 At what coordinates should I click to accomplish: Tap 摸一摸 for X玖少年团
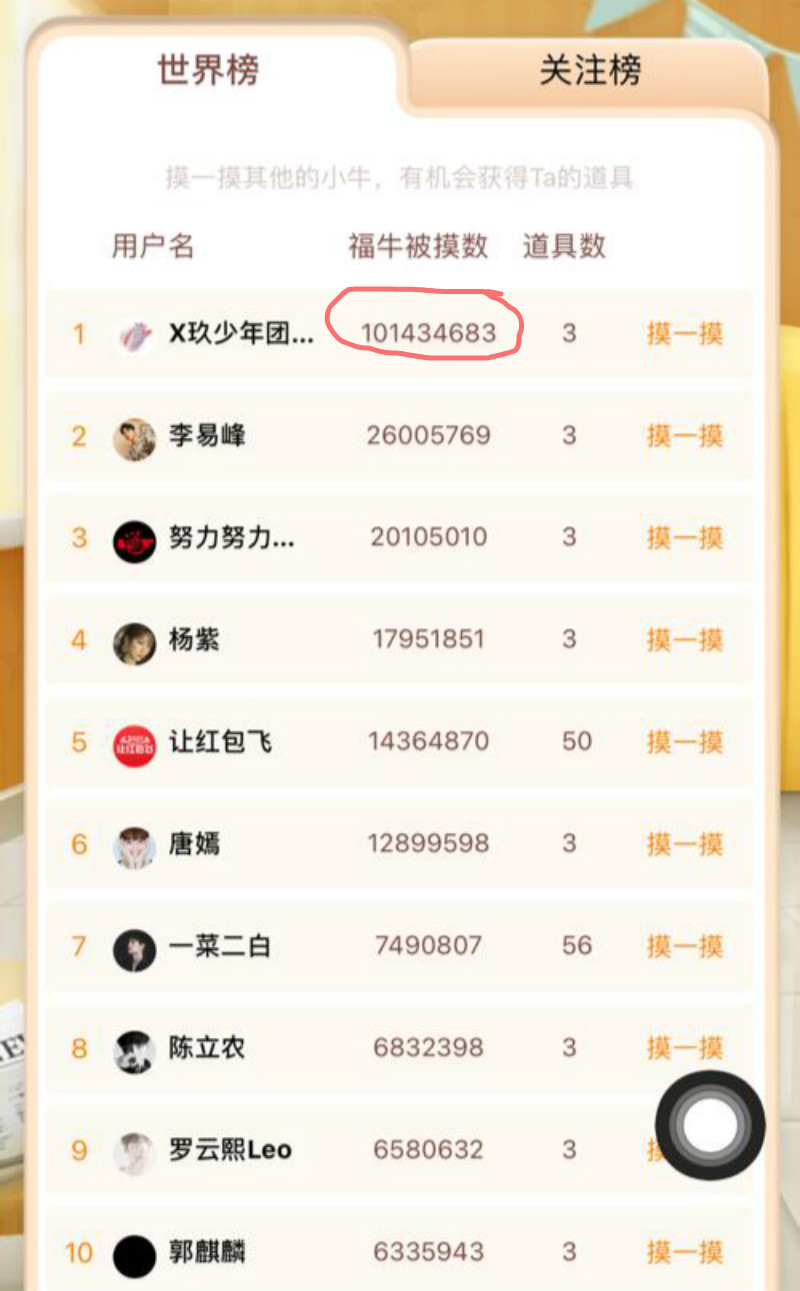tap(684, 334)
